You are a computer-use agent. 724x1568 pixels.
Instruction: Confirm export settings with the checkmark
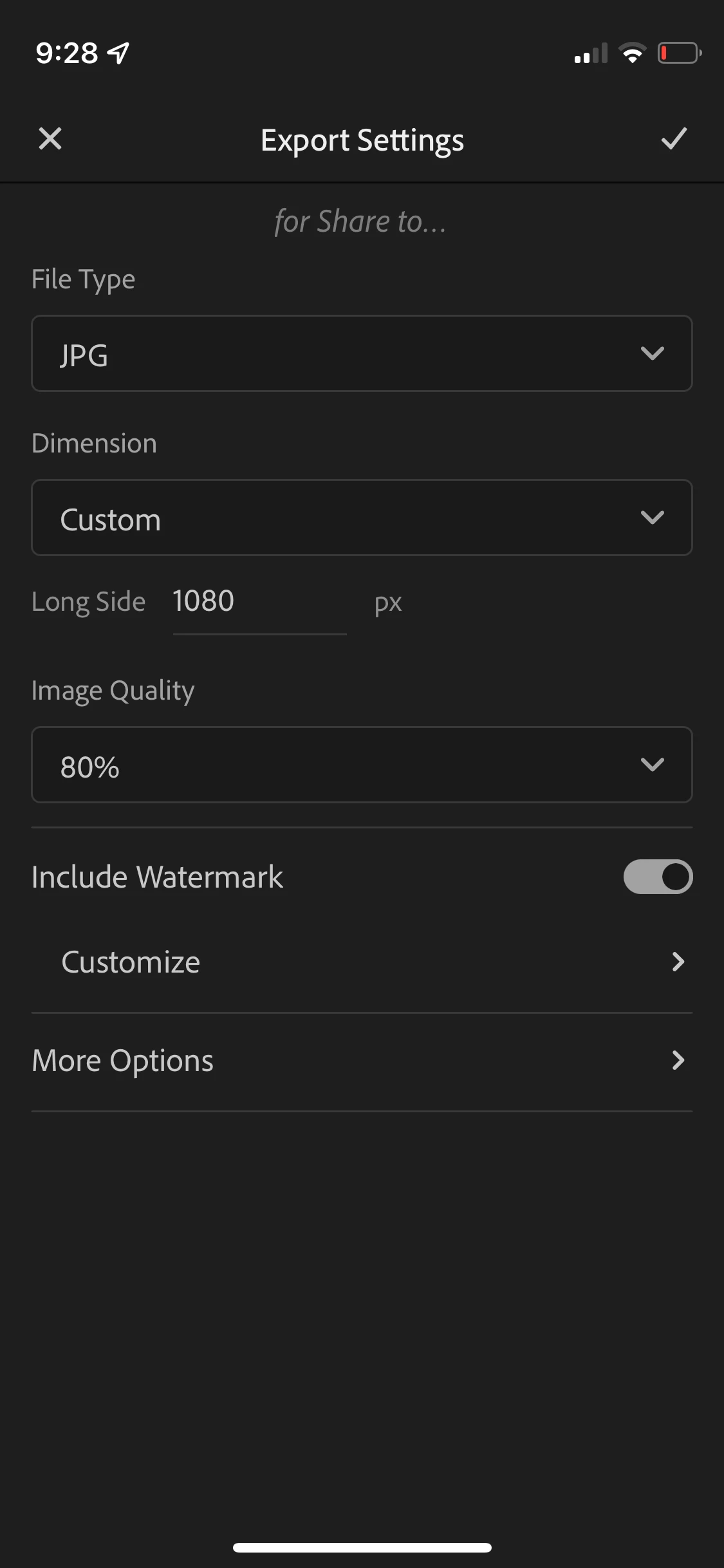click(674, 138)
